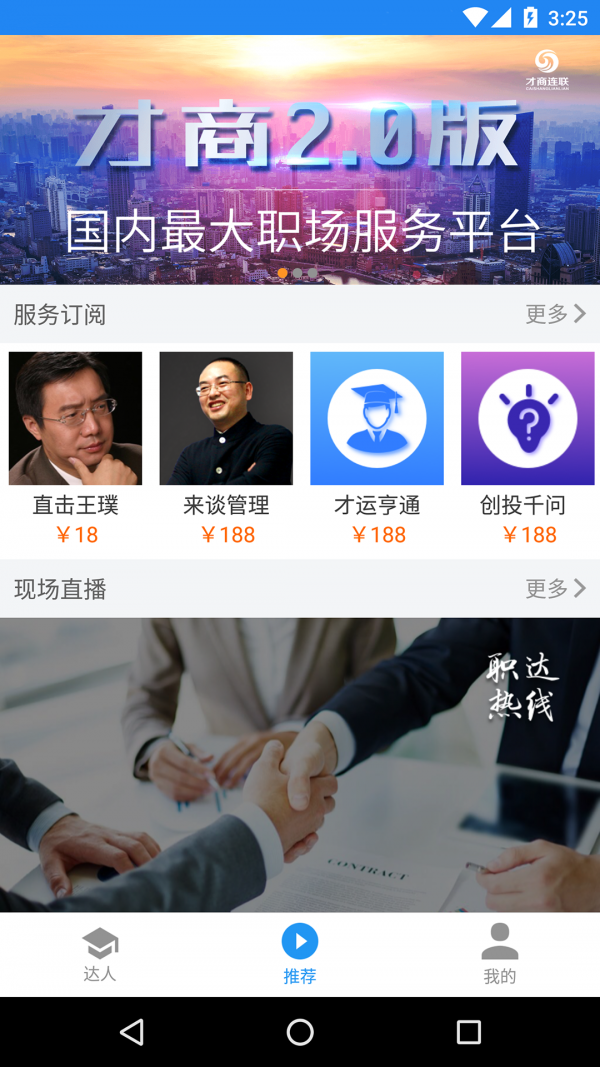Tap 更多 next to 服务订阅
The image size is (600, 1067).
555,314
